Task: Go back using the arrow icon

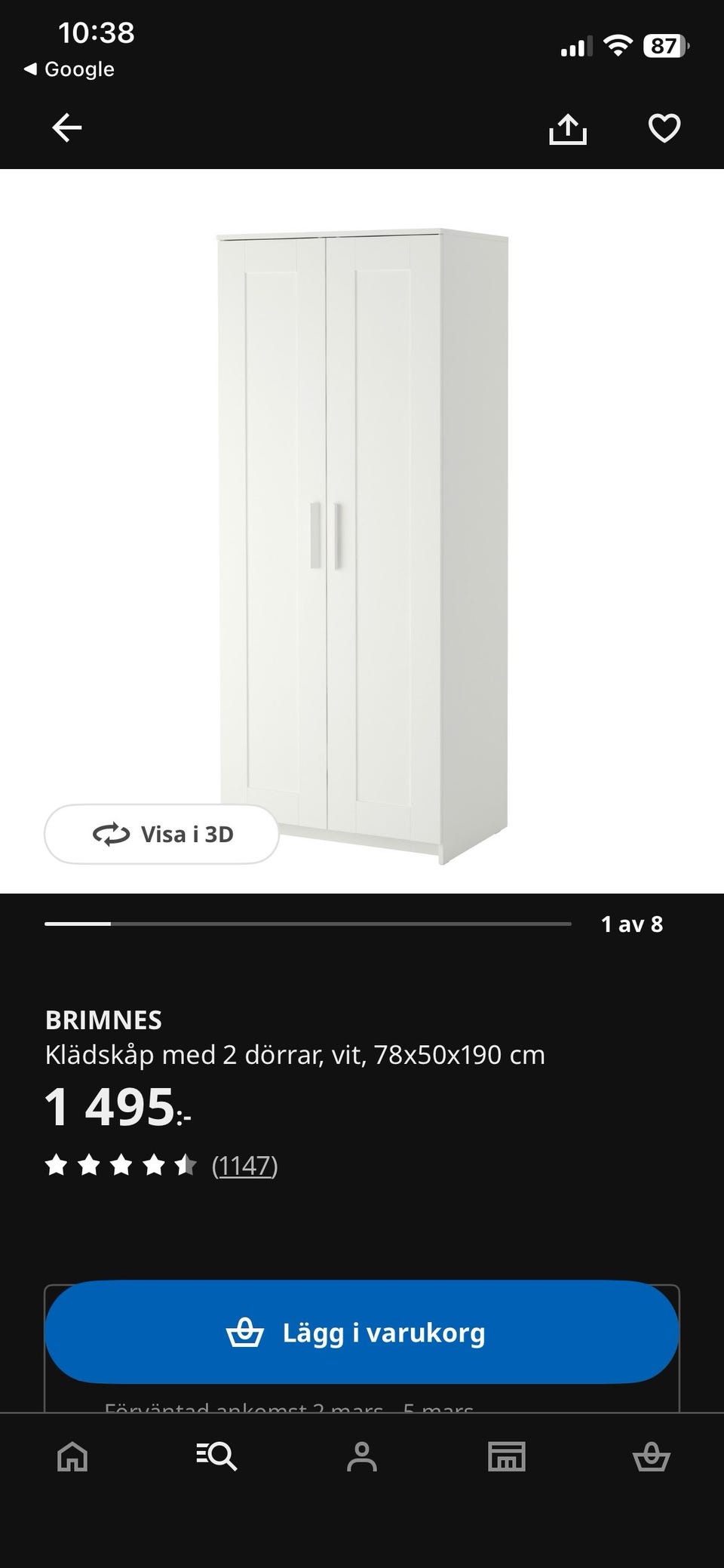Action: [66, 128]
